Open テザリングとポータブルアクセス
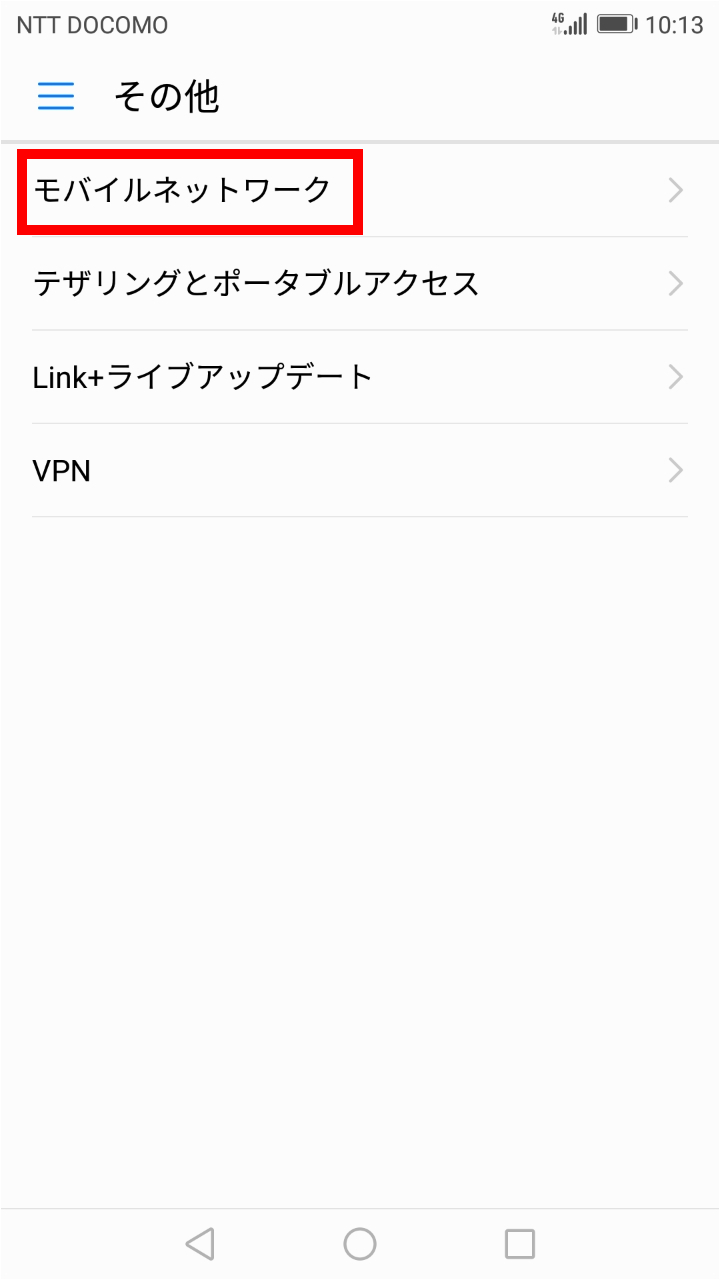The height and width of the screenshot is (1280, 720). click(360, 284)
